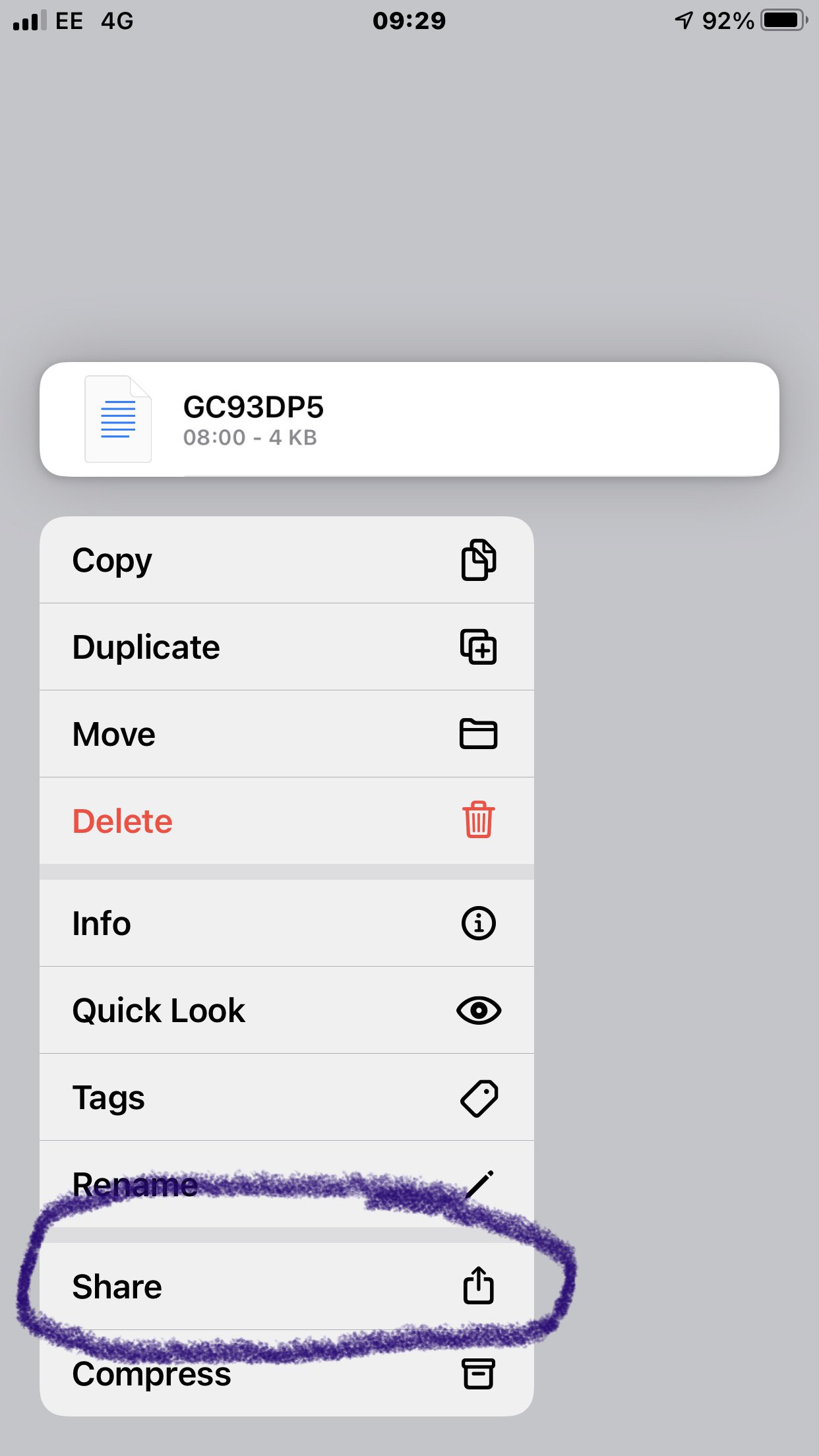Image resolution: width=819 pixels, height=1456 pixels.
Task: Tap Share in the menu
Action: tap(286, 1287)
